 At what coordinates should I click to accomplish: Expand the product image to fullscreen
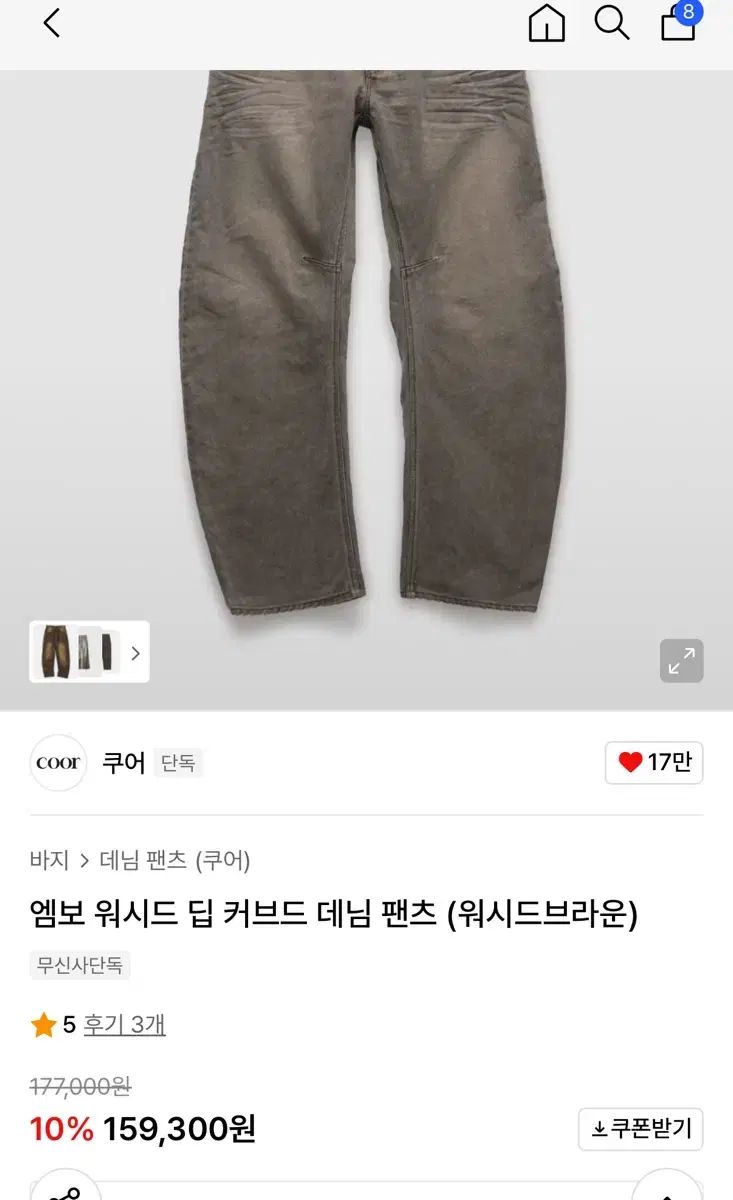pyautogui.click(x=681, y=661)
